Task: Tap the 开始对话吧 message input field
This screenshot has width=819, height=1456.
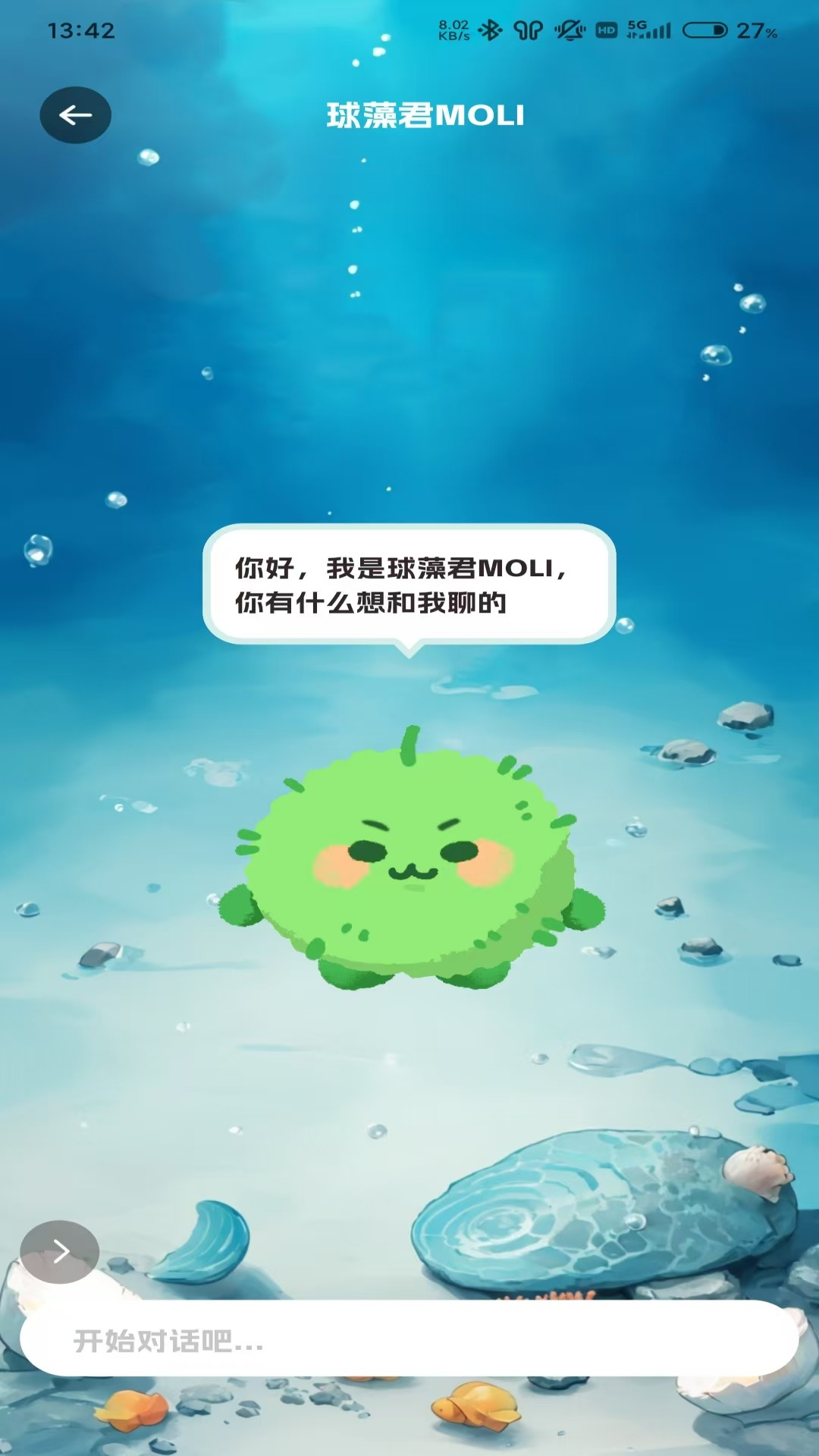Action: [x=409, y=1341]
